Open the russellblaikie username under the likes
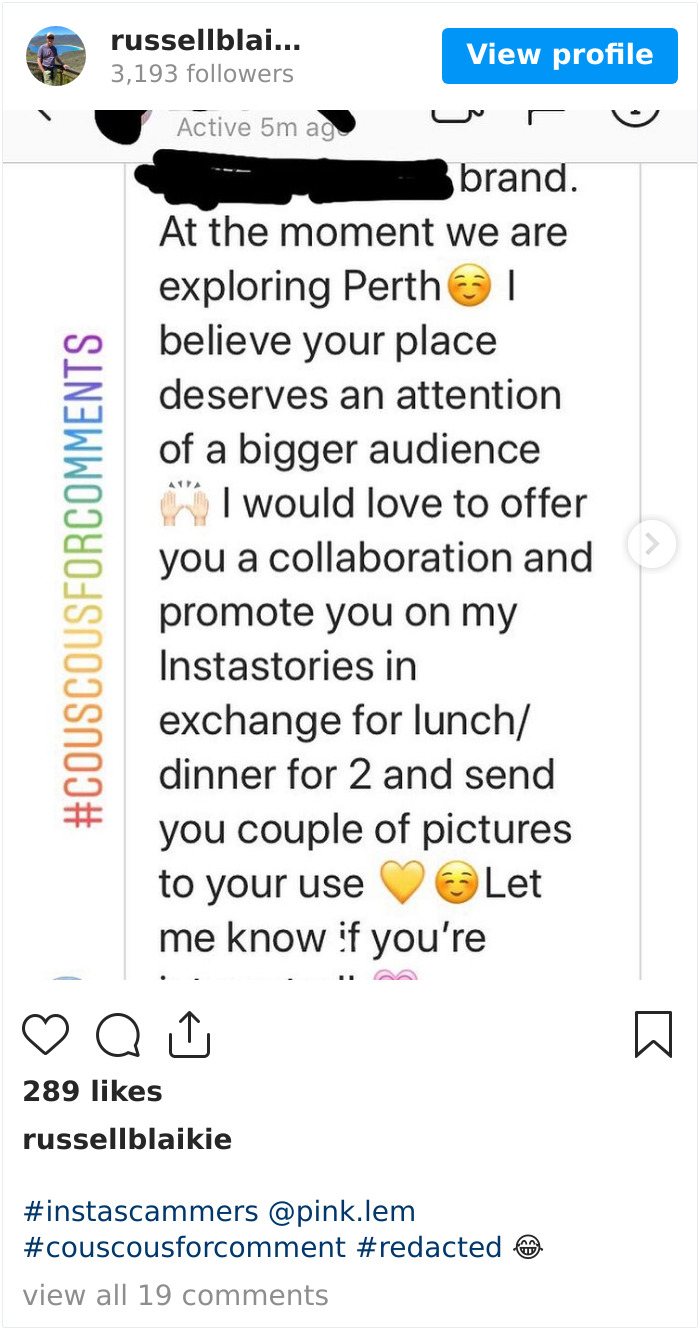 (127, 1139)
